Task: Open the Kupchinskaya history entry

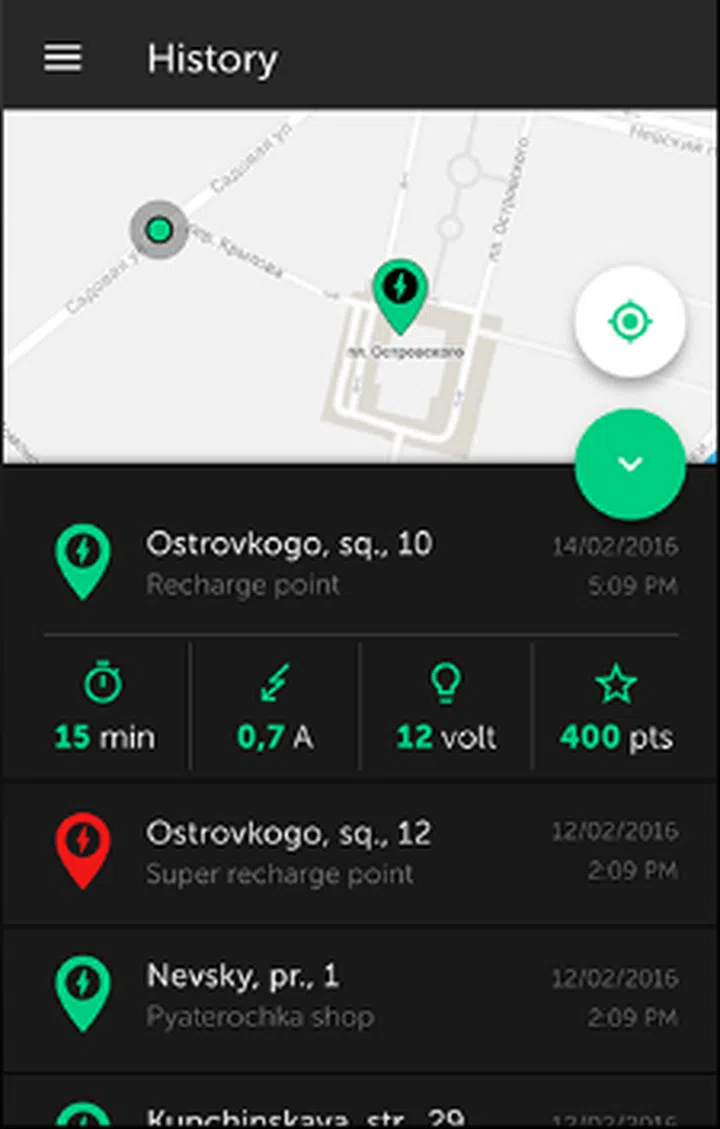Action: [x=360, y=1112]
